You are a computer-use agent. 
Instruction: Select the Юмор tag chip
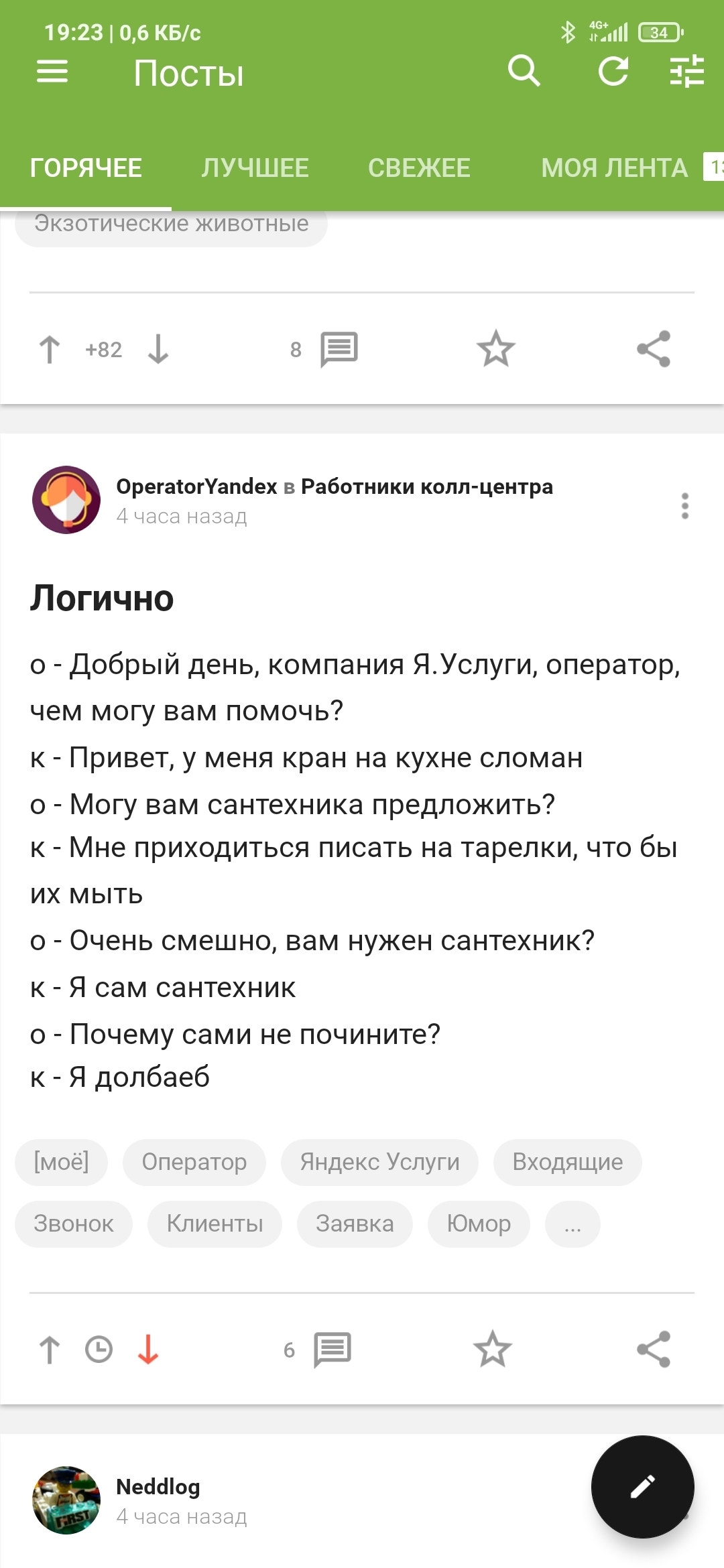click(x=479, y=1224)
